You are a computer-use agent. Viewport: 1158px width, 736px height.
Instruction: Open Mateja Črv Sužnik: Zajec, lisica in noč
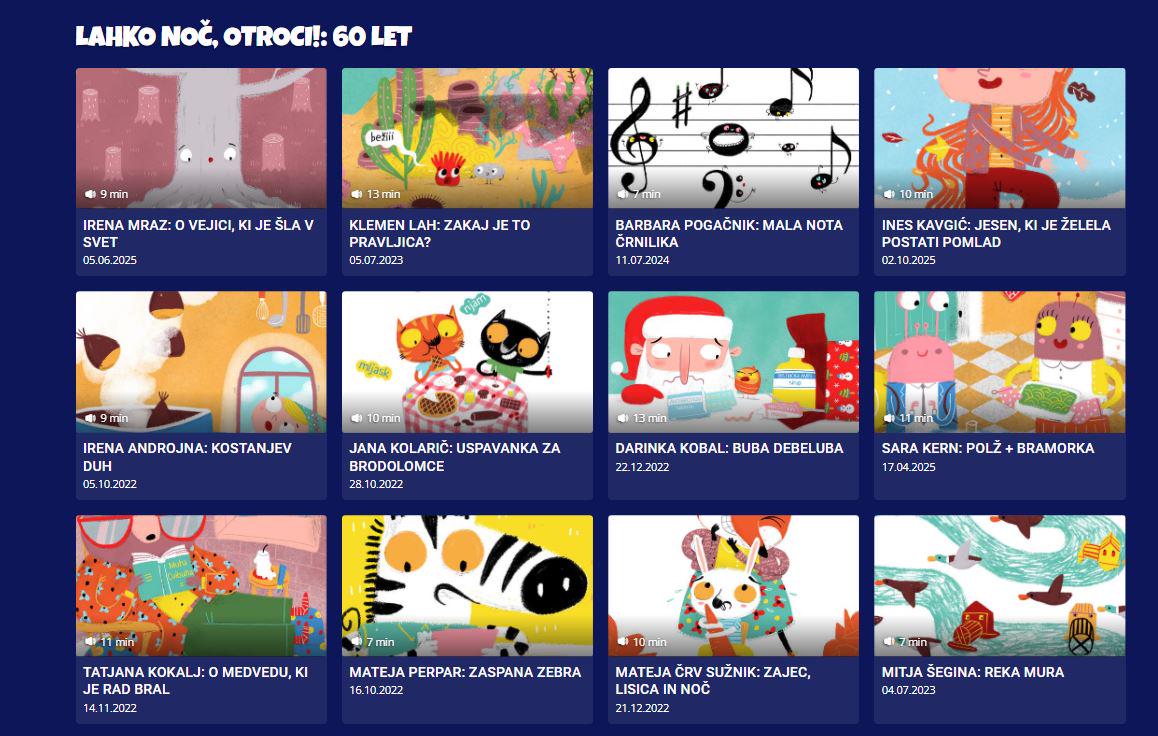tap(732, 586)
